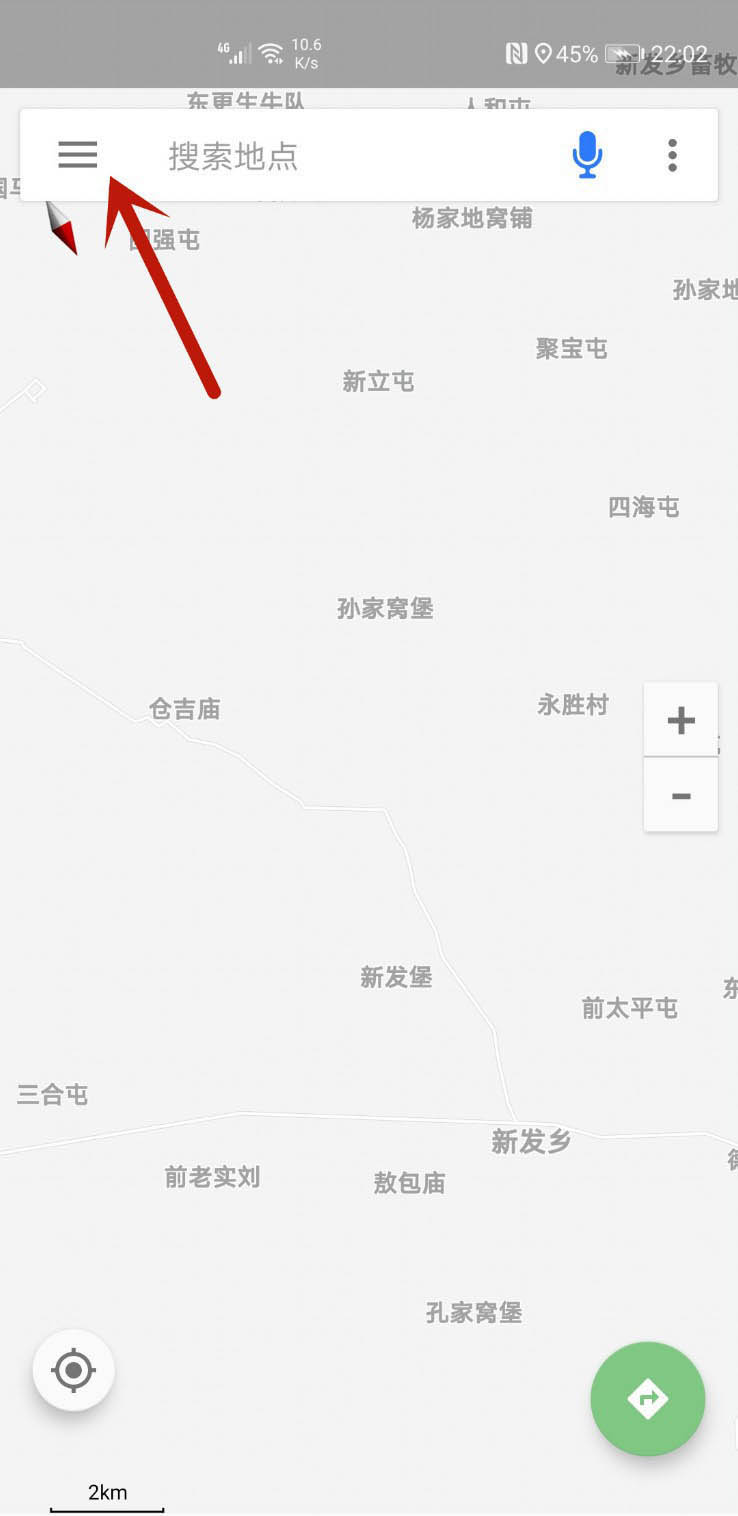This screenshot has width=738, height=1516.
Task: Tap the compass to reset north
Action: point(62,226)
